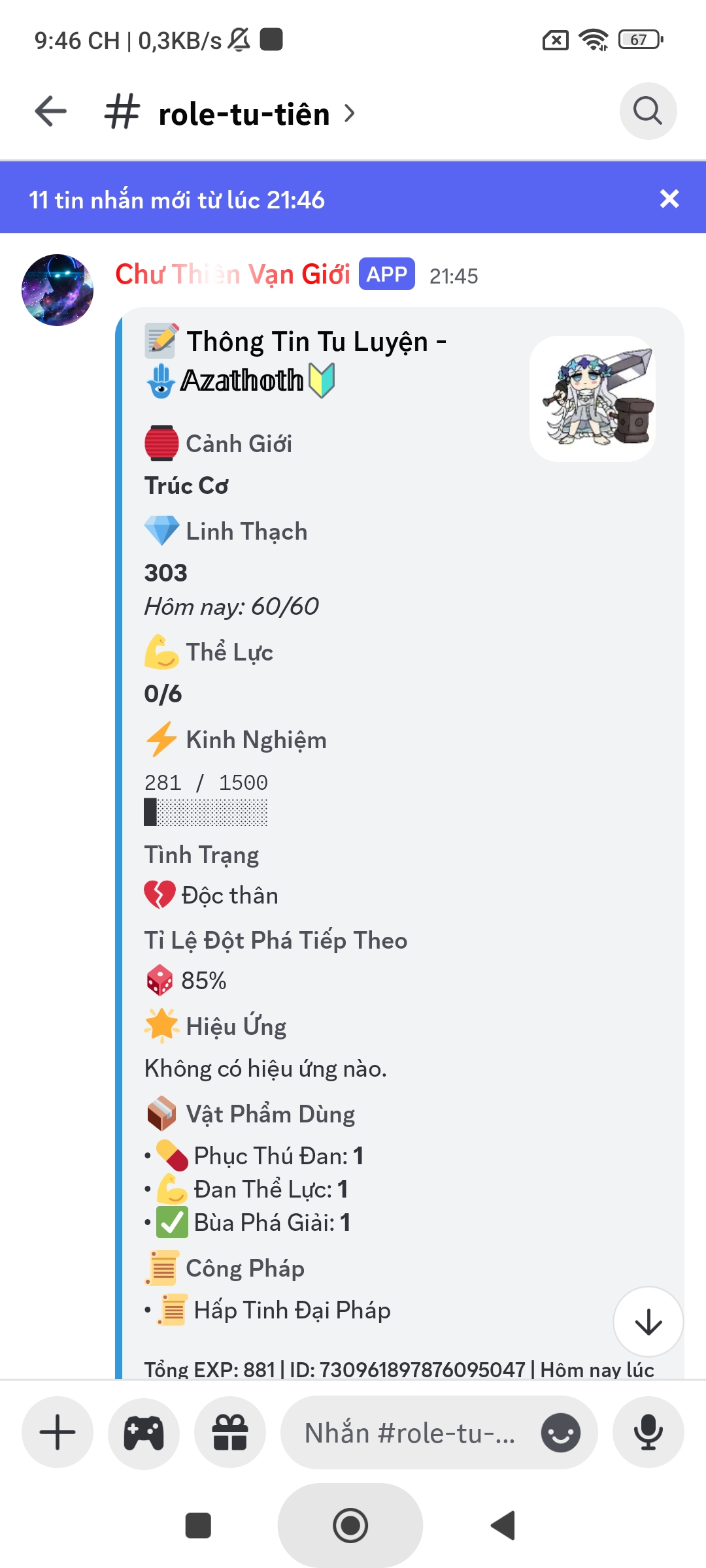Jump to the 11 new messages
This screenshot has width=706, height=1568.
pos(176,200)
